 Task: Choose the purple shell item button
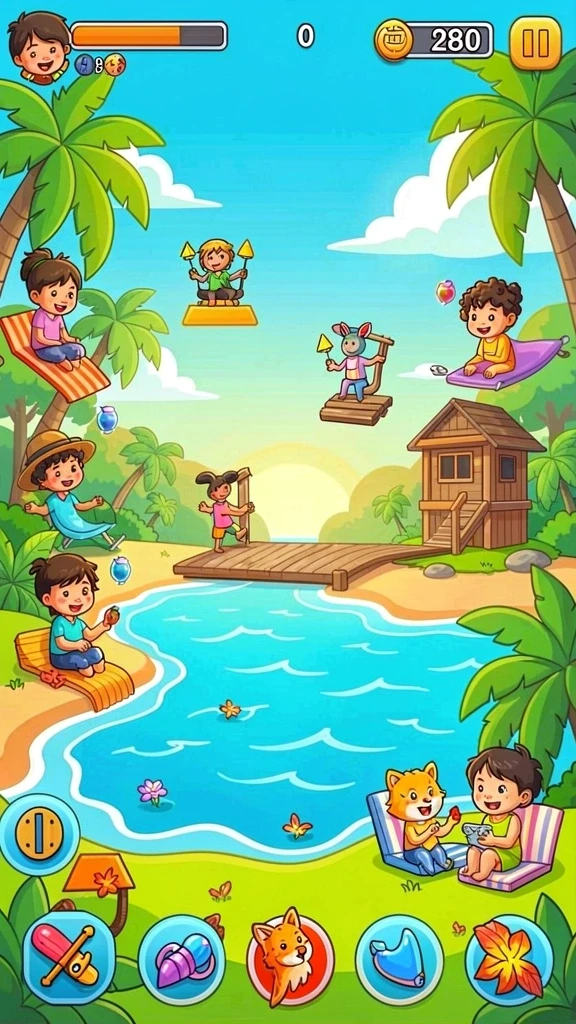coord(182,959)
